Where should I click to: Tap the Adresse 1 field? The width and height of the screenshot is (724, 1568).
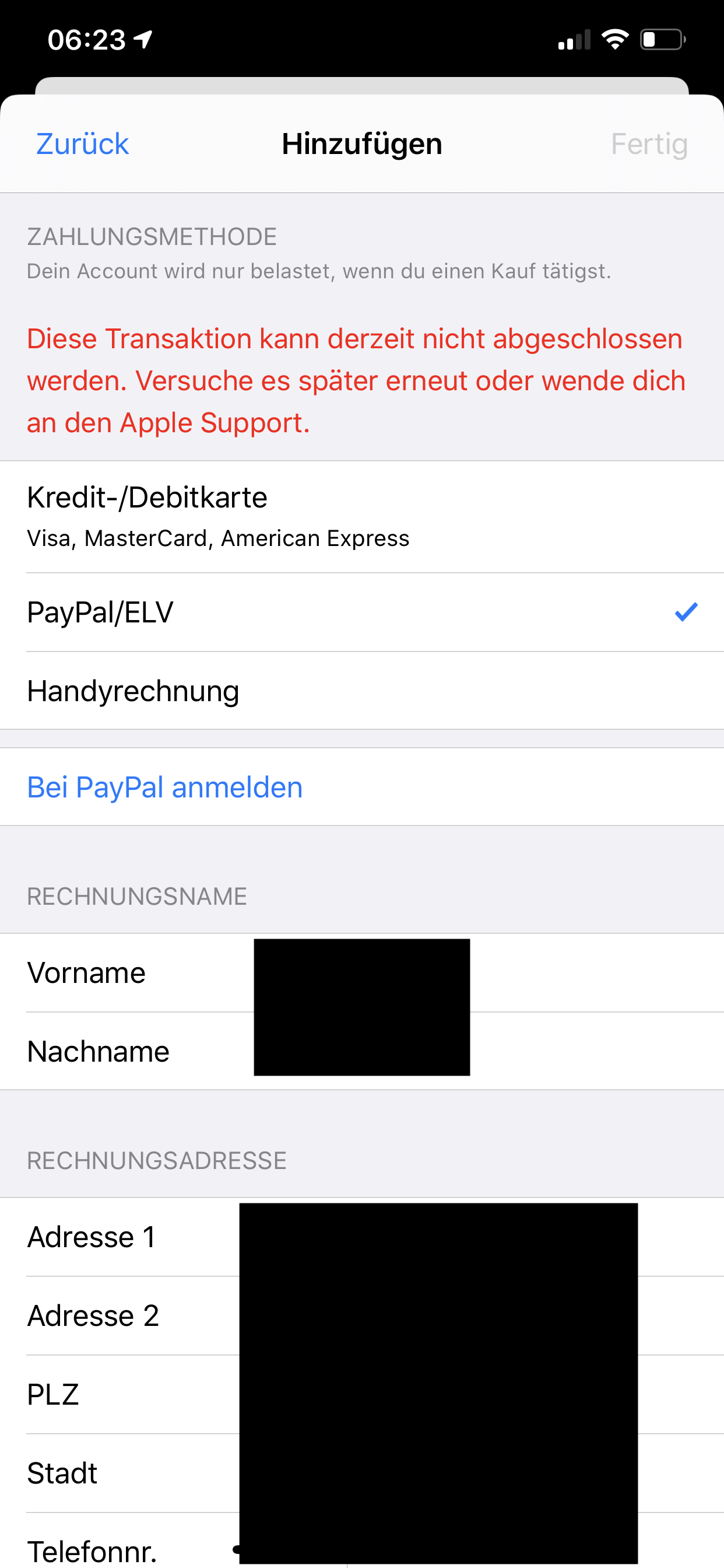(x=362, y=1237)
